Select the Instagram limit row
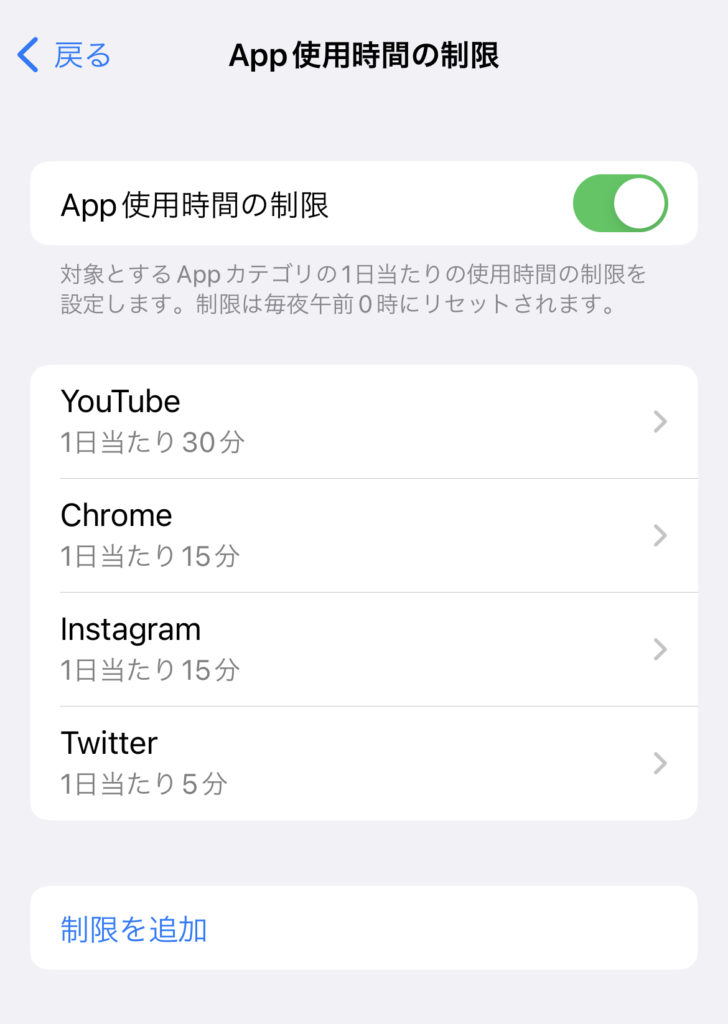This screenshot has width=728, height=1024. pyautogui.click(x=363, y=649)
